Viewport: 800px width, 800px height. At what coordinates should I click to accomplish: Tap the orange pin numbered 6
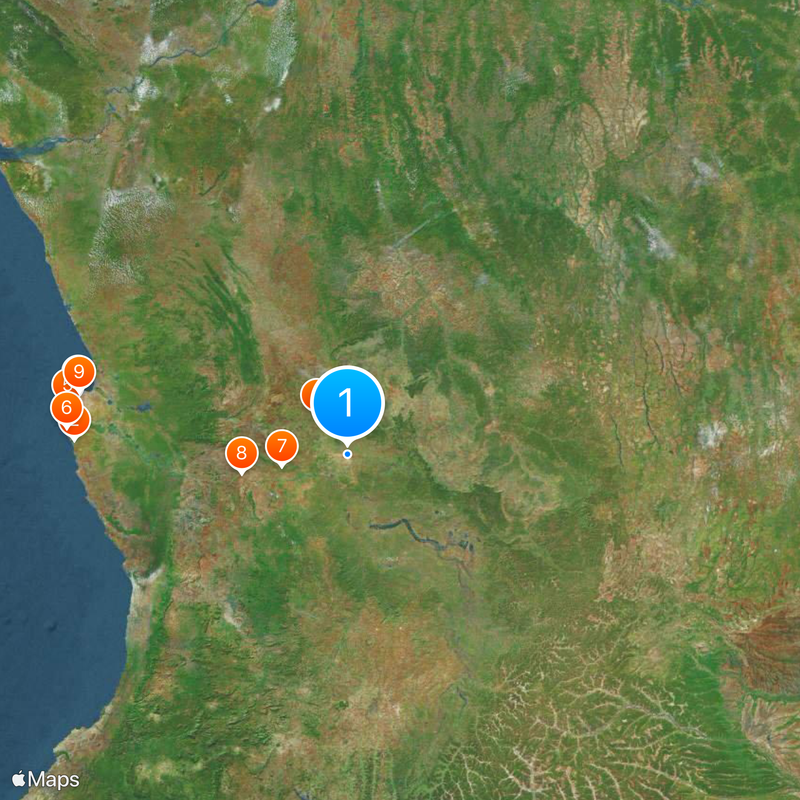pos(66,407)
